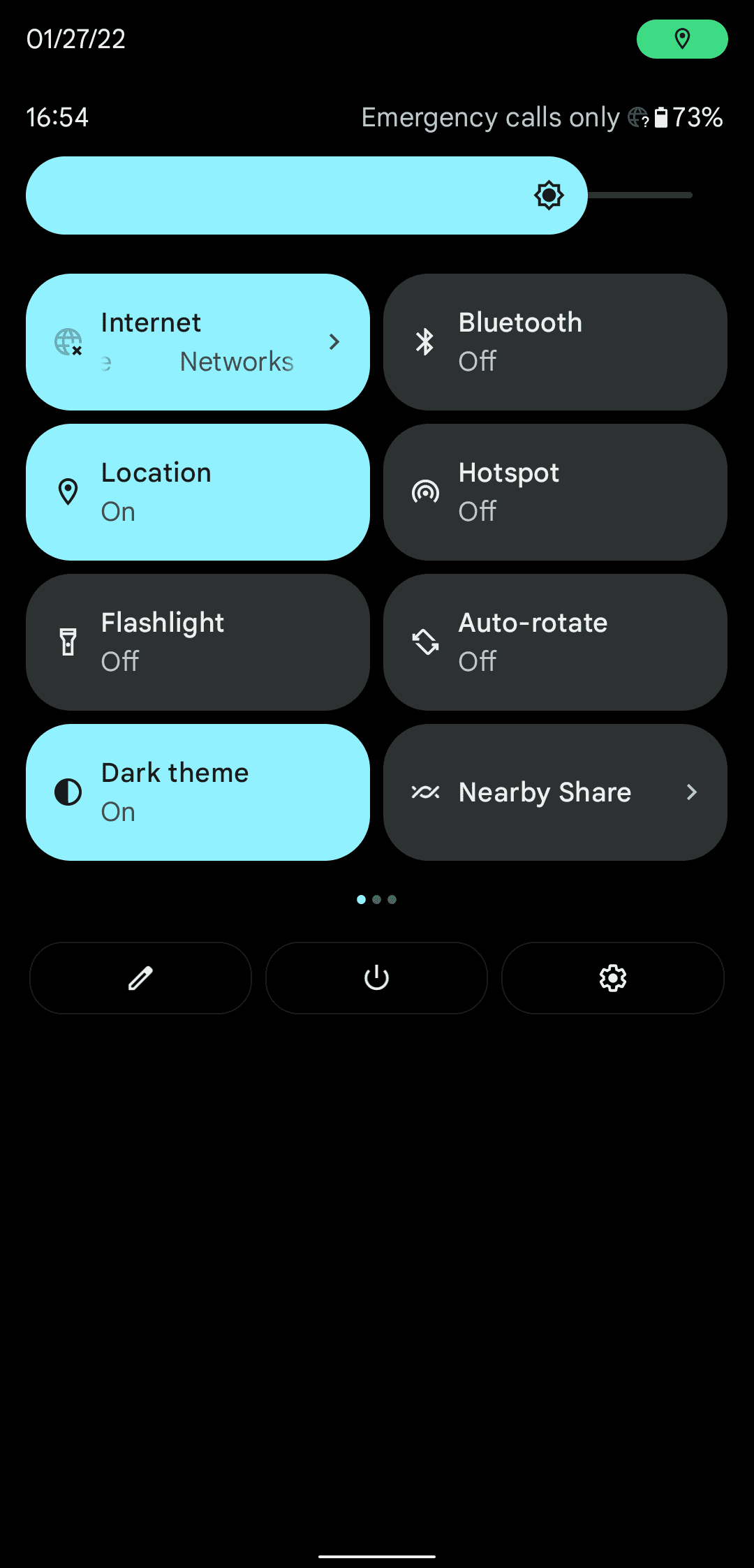Edit quick settings tiles with pencil
Image resolution: width=754 pixels, height=1568 pixels.
[140, 978]
